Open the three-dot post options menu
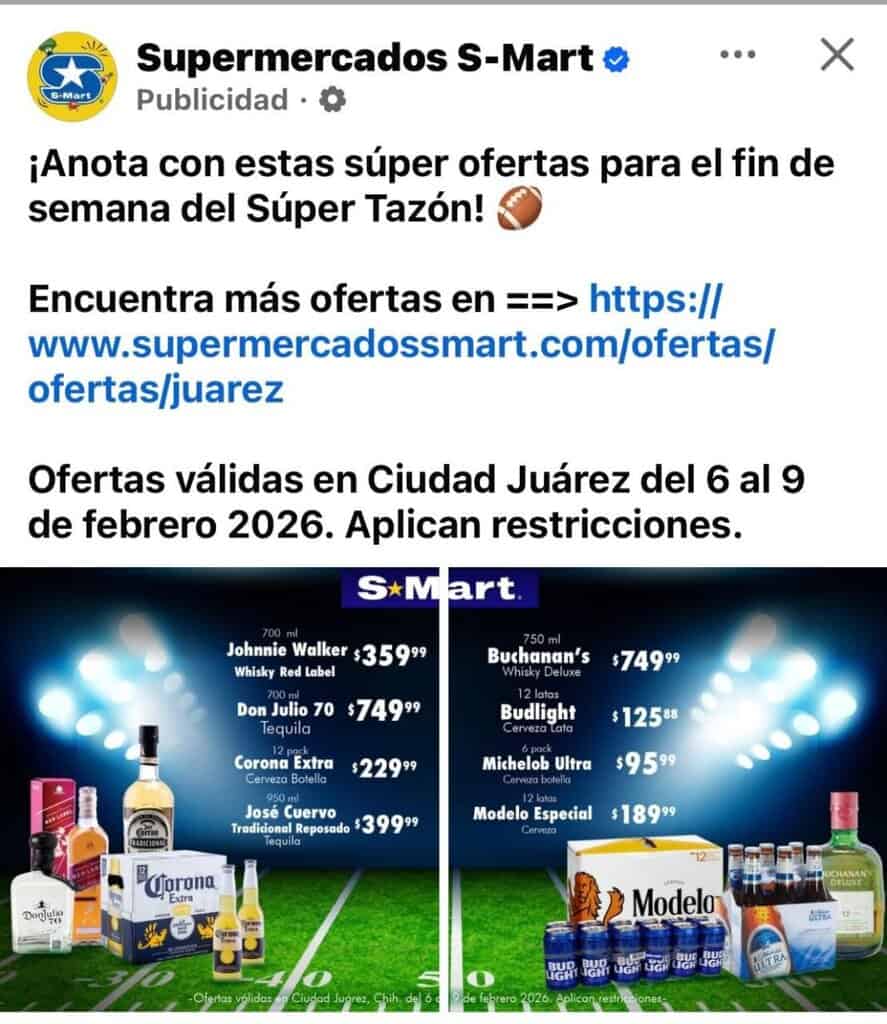Image resolution: width=887 pixels, height=1024 pixels. pos(739,56)
